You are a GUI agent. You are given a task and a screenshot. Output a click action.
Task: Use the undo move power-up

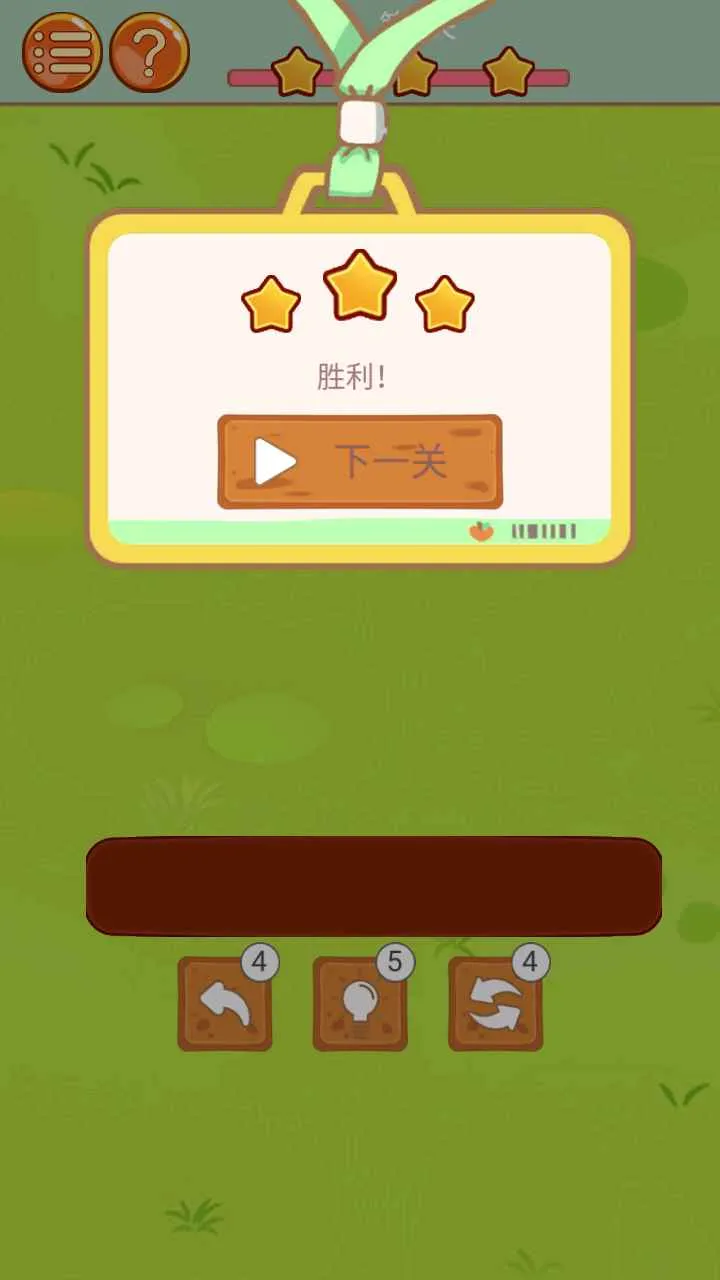pyautogui.click(x=225, y=1005)
